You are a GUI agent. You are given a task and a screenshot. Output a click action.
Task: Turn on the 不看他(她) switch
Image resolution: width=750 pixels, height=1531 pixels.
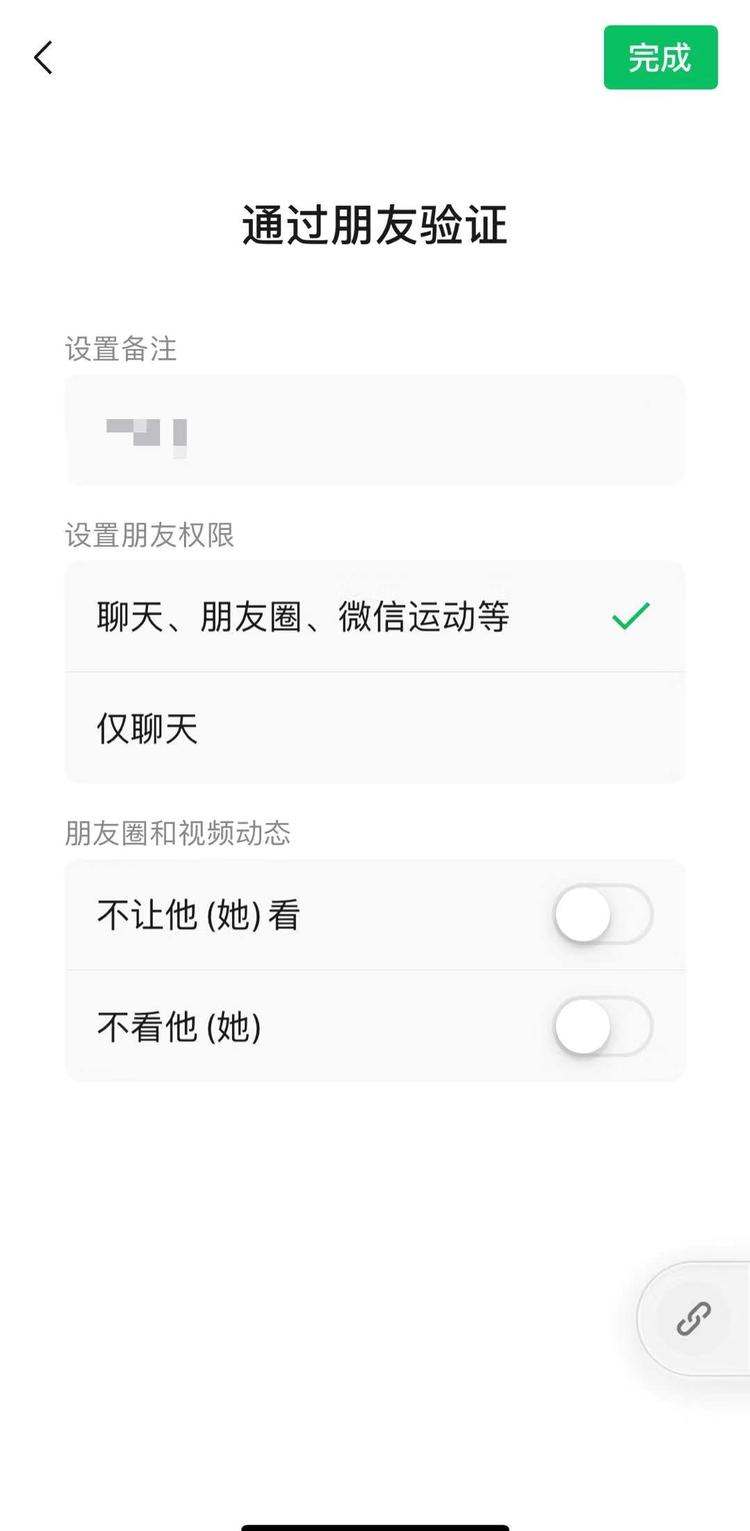click(603, 1026)
